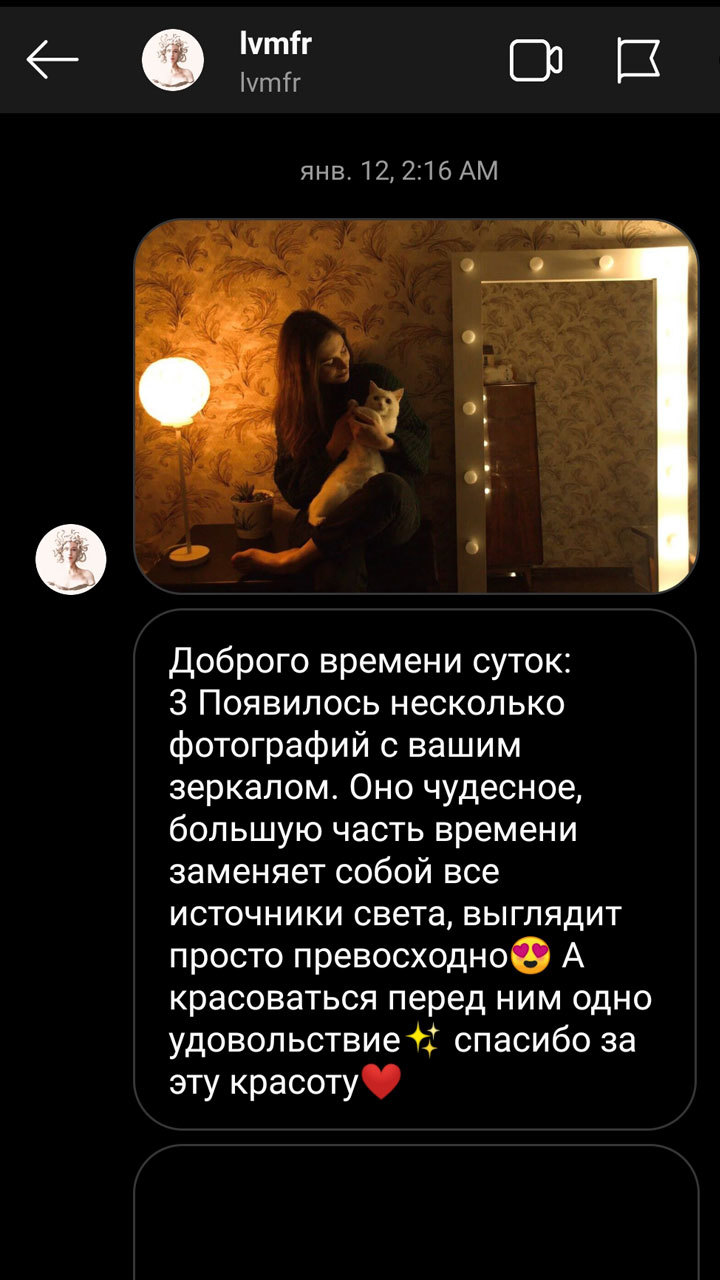Screen dimensions: 720x1280
Task: Start a video call with lvmfr
Action: 536,60
